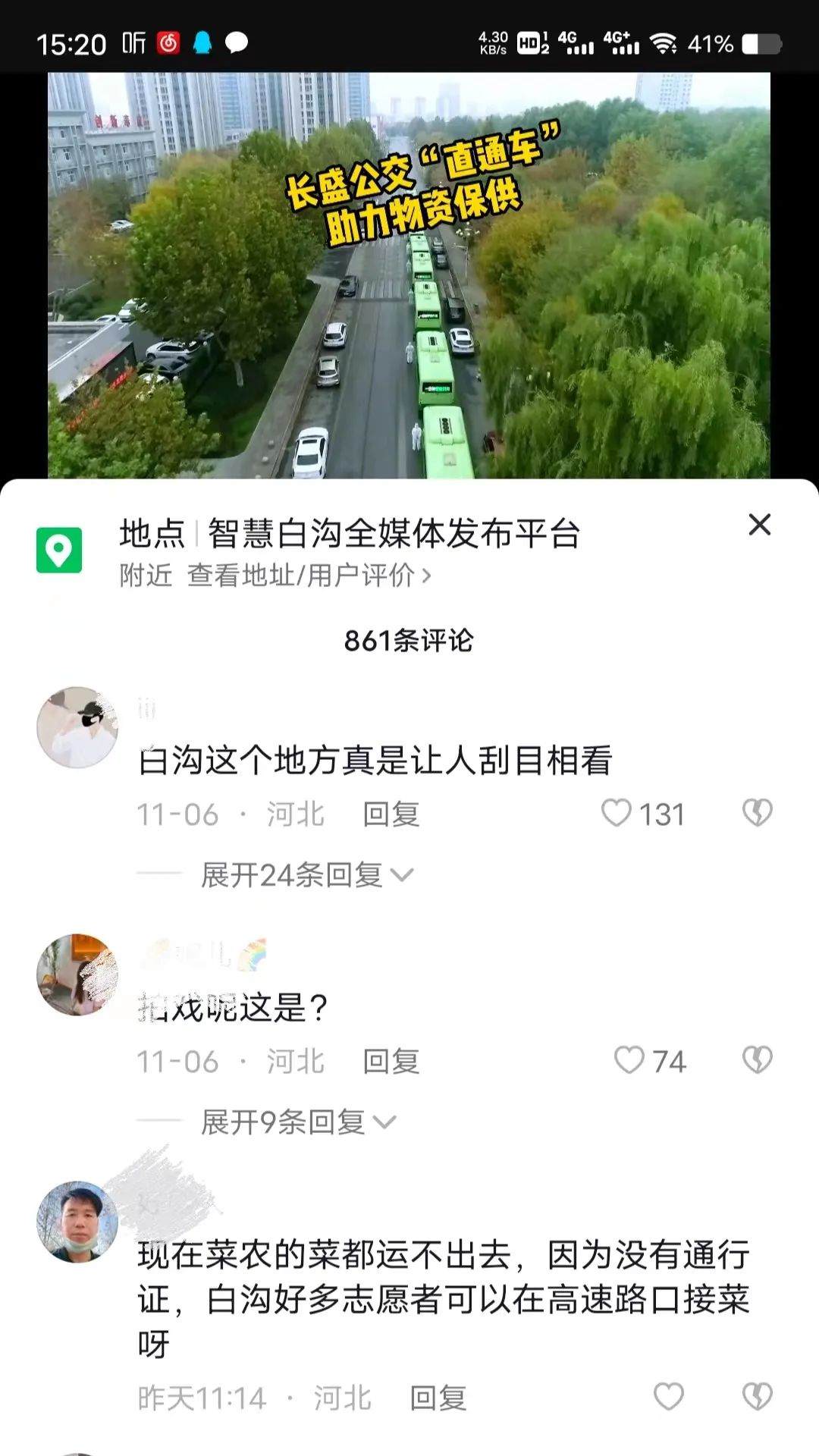
Task: Click the dislike icon on the '拍戏呢这是' comment
Action: pyautogui.click(x=756, y=1061)
